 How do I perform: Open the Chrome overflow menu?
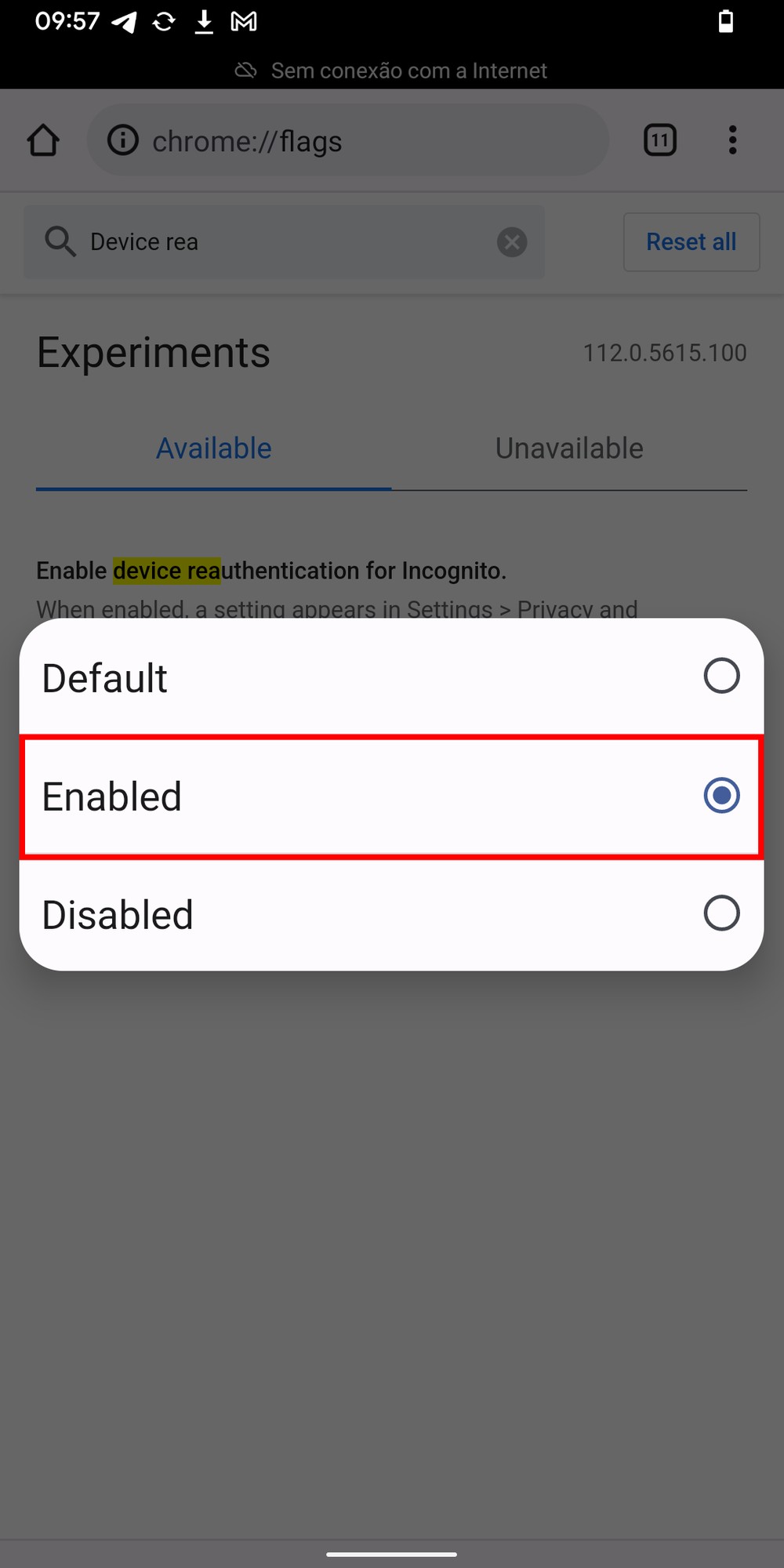click(732, 141)
